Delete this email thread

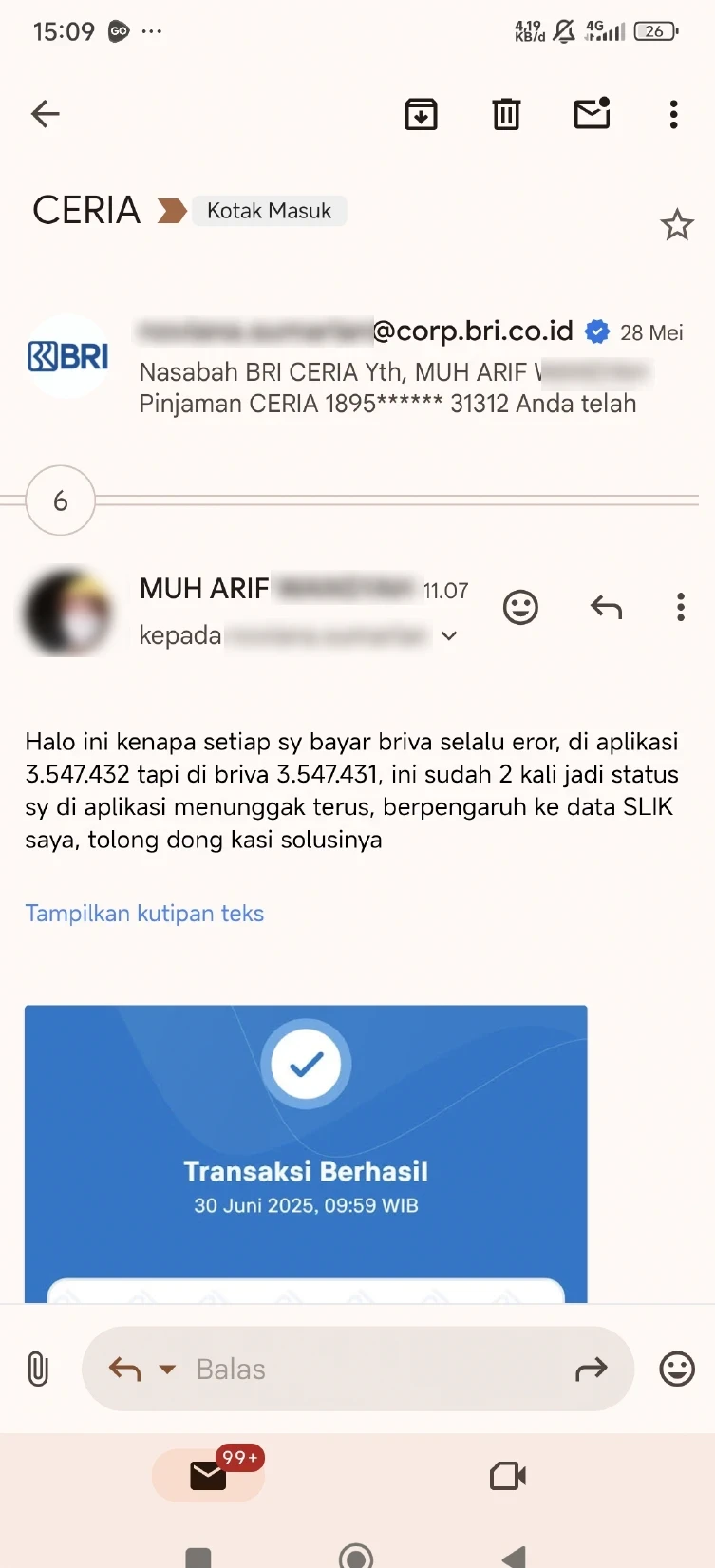(506, 114)
